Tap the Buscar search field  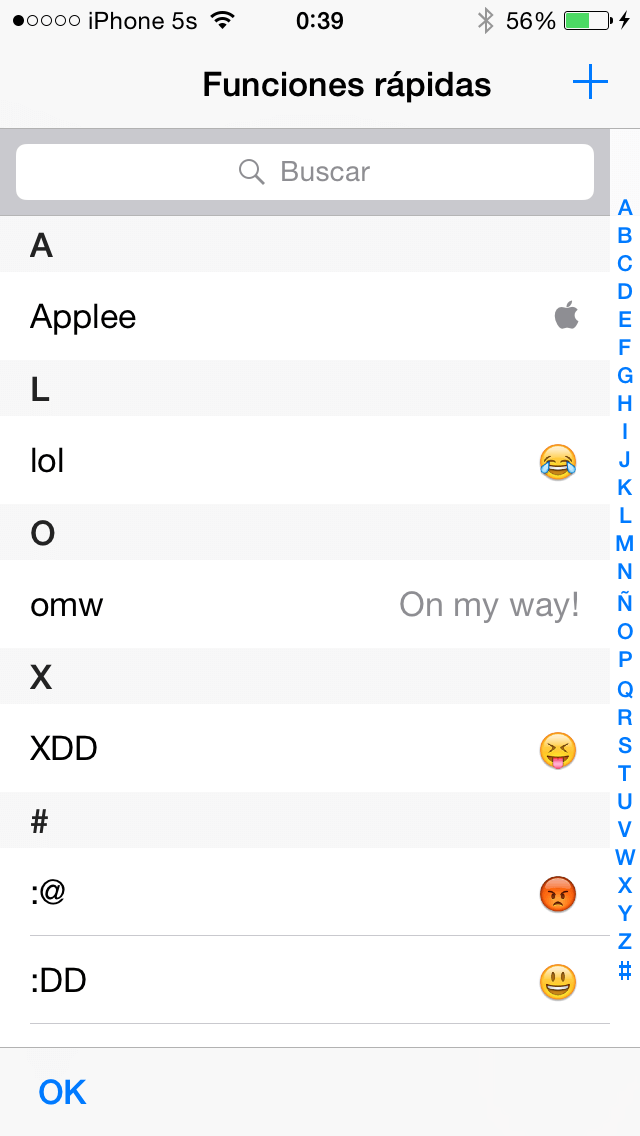(x=305, y=172)
